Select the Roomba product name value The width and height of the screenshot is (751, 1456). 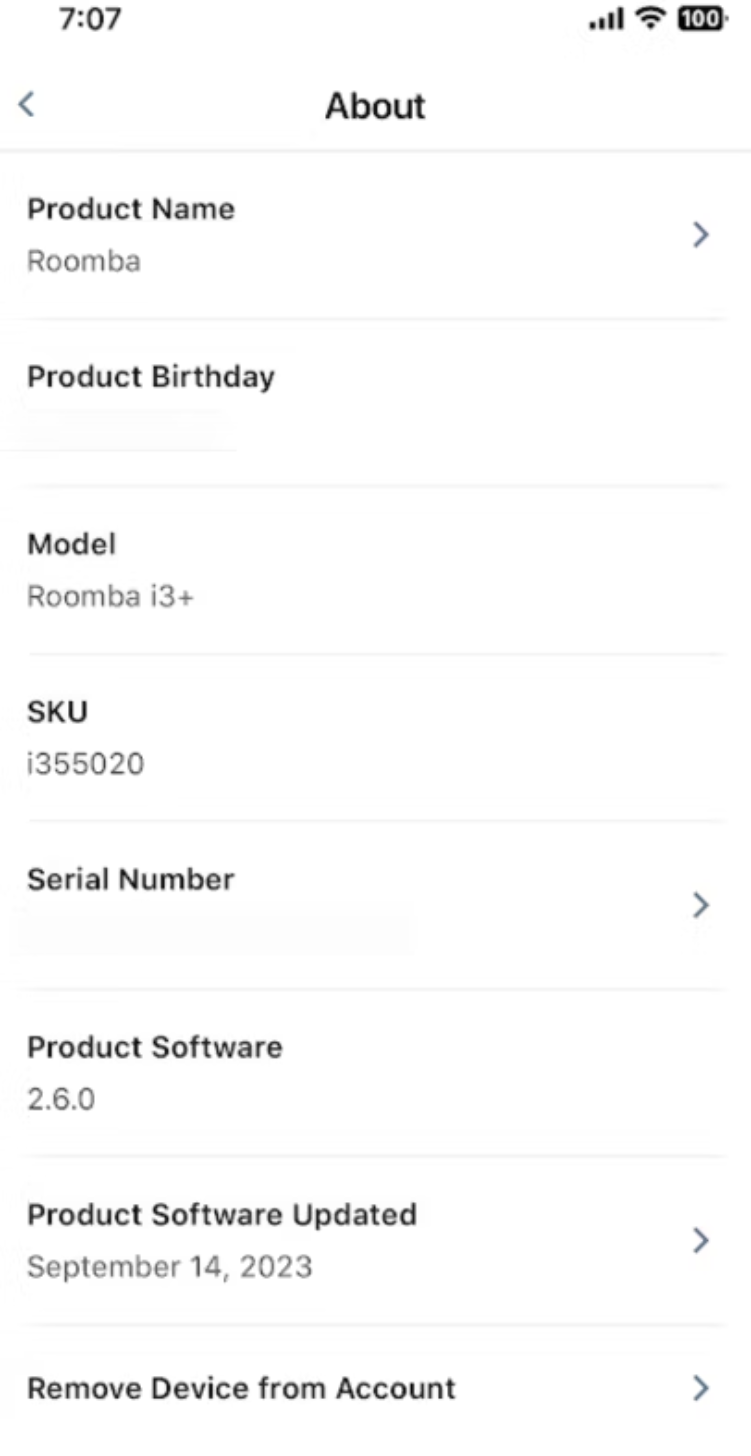click(83, 260)
